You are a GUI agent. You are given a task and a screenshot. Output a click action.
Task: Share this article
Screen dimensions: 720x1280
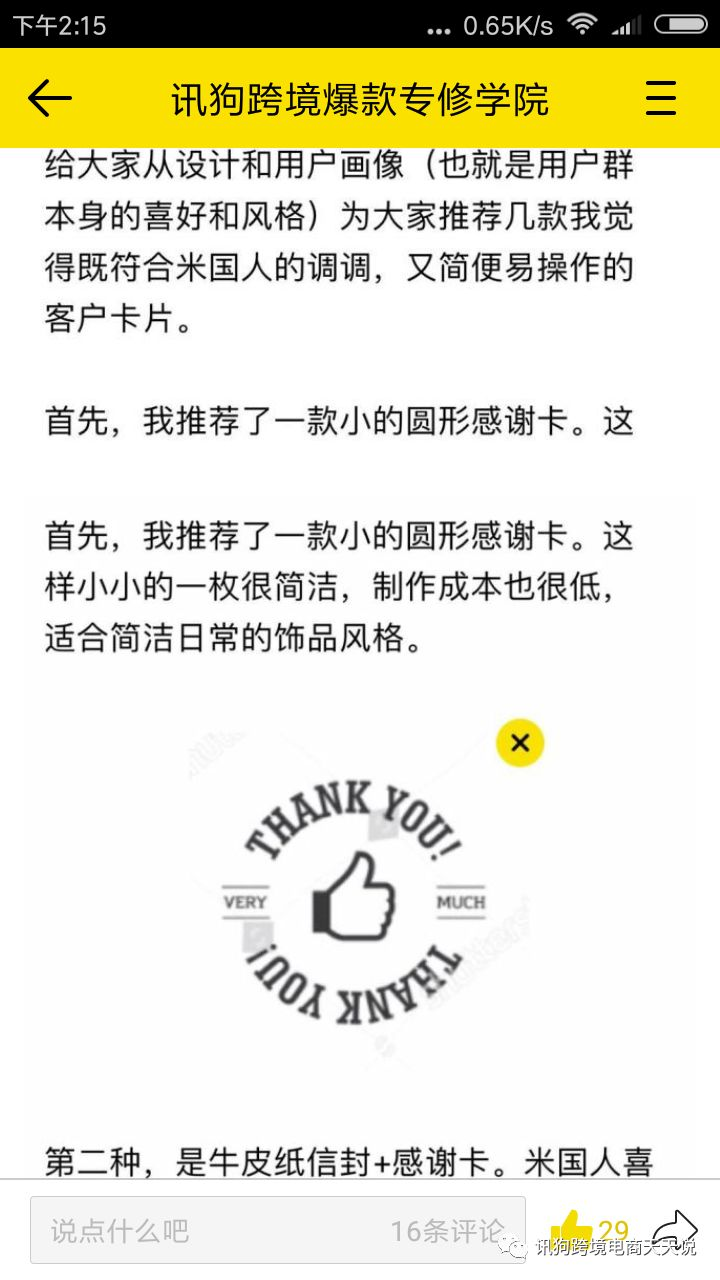point(673,1229)
